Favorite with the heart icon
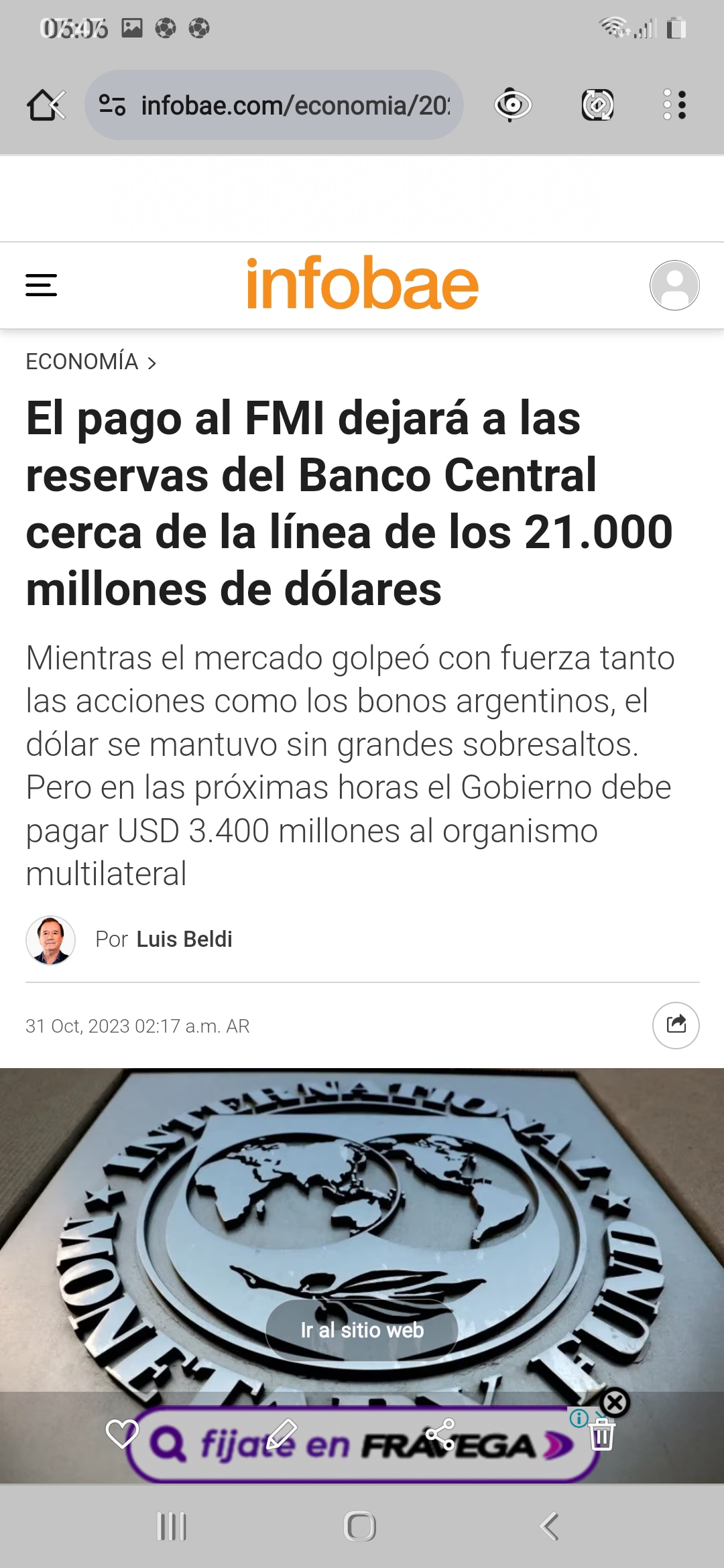The height and width of the screenshot is (1568, 724). click(122, 1434)
